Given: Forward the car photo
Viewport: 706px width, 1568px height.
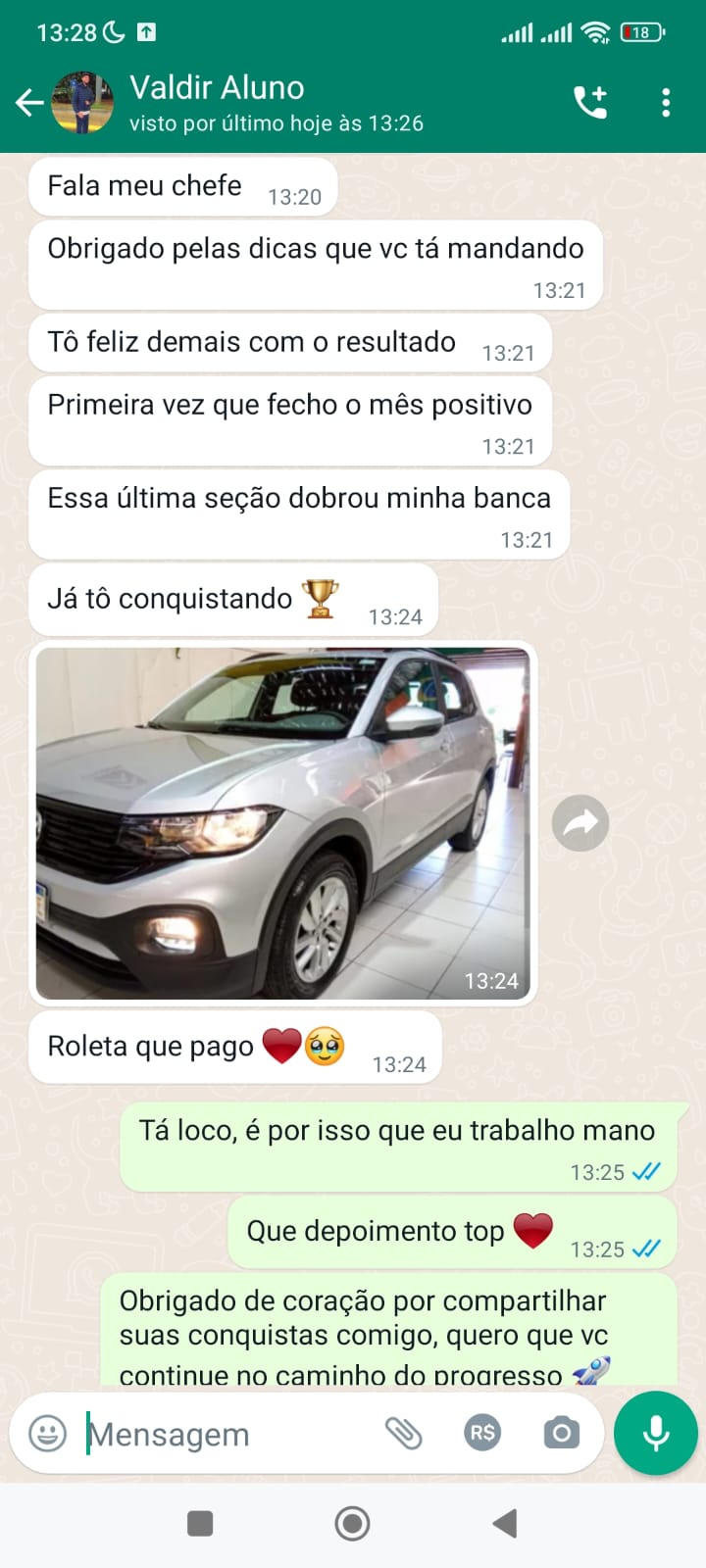Looking at the screenshot, I should coord(580,823).
